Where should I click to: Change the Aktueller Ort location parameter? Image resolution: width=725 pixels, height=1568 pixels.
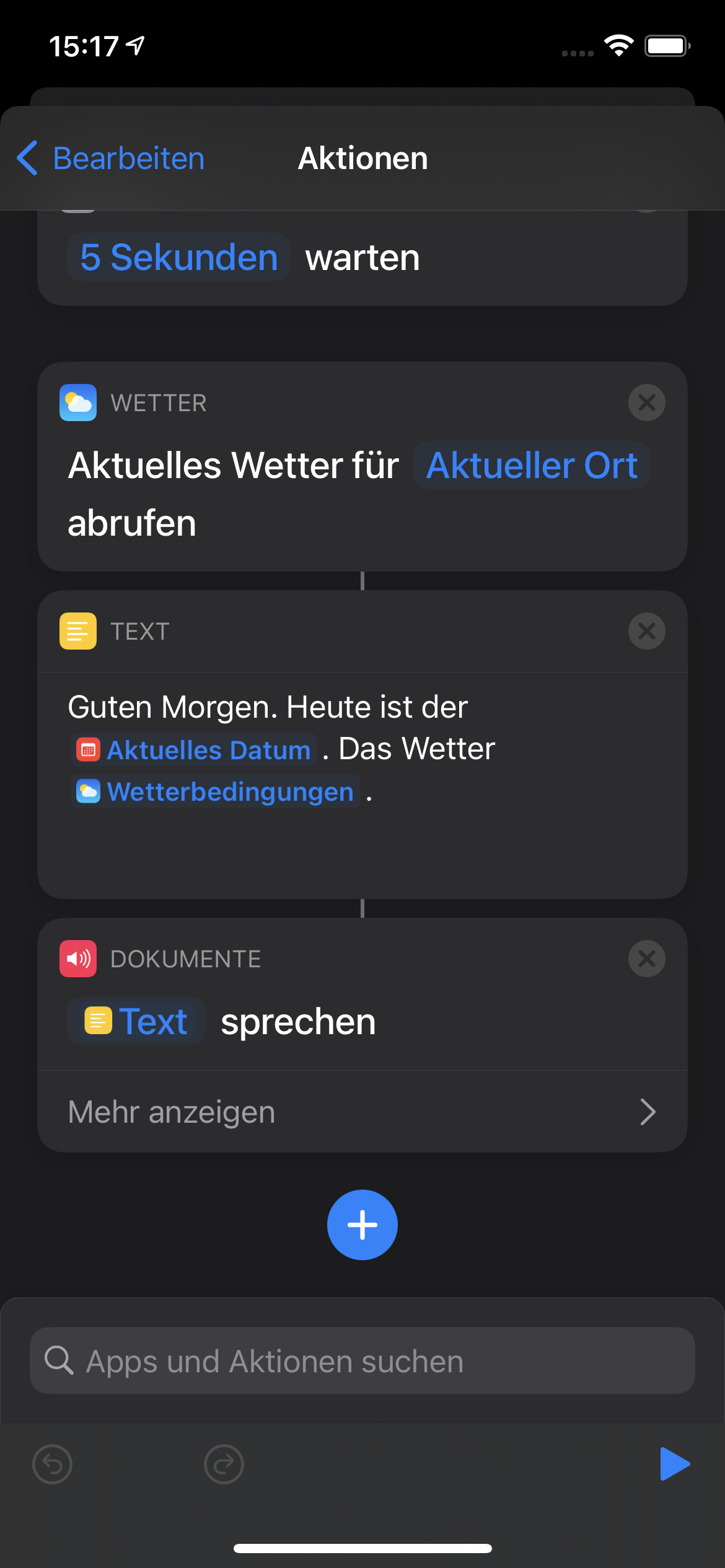click(x=532, y=466)
